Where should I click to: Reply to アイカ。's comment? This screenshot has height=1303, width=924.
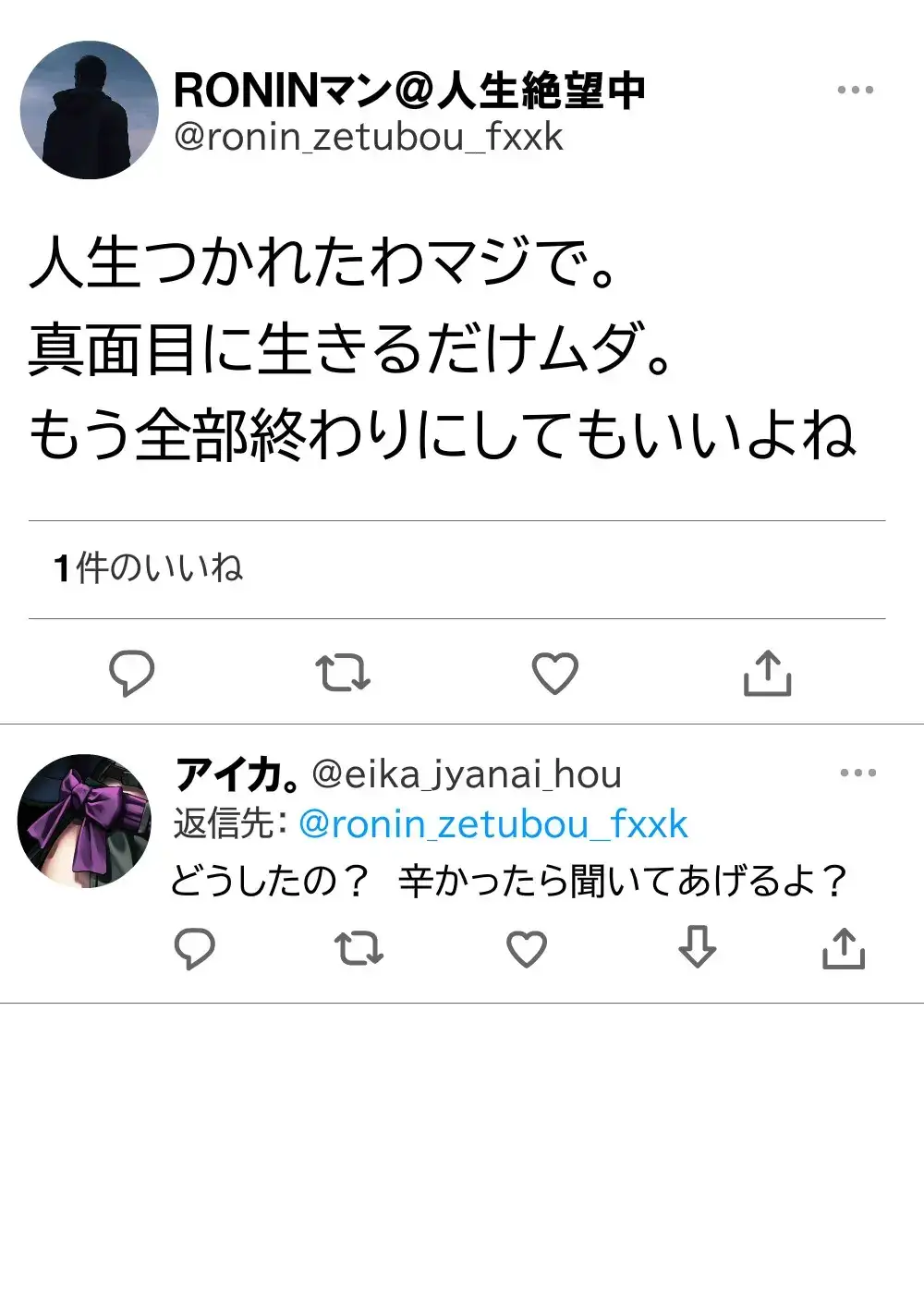(x=194, y=948)
